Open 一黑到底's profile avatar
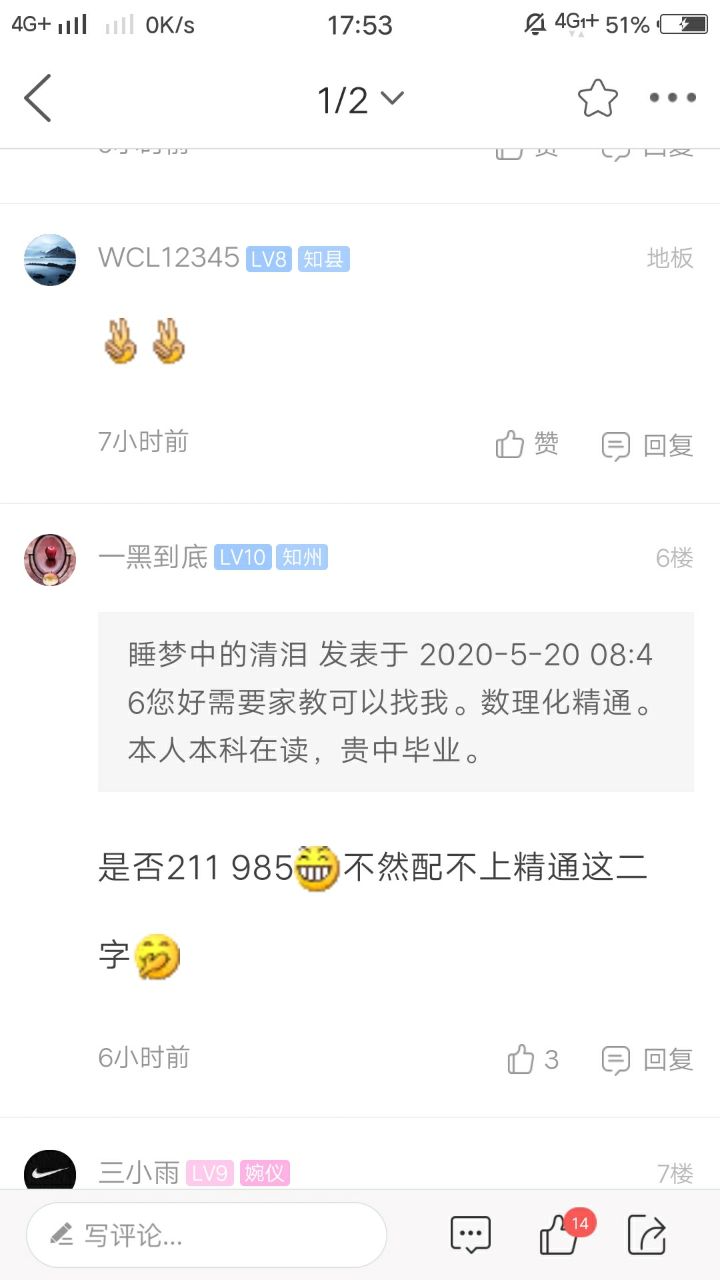 [50, 559]
